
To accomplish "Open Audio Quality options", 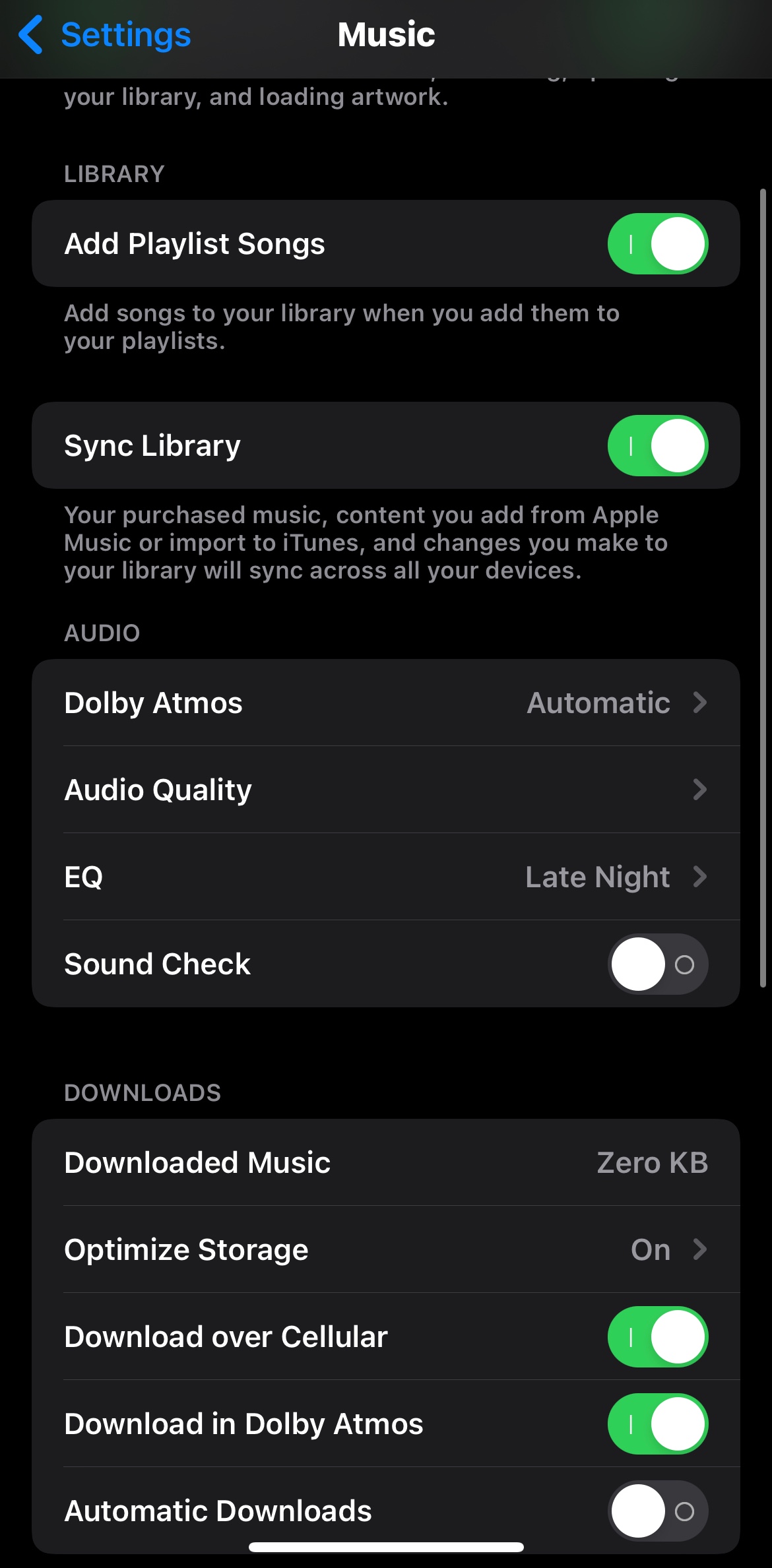I will [x=385, y=790].
